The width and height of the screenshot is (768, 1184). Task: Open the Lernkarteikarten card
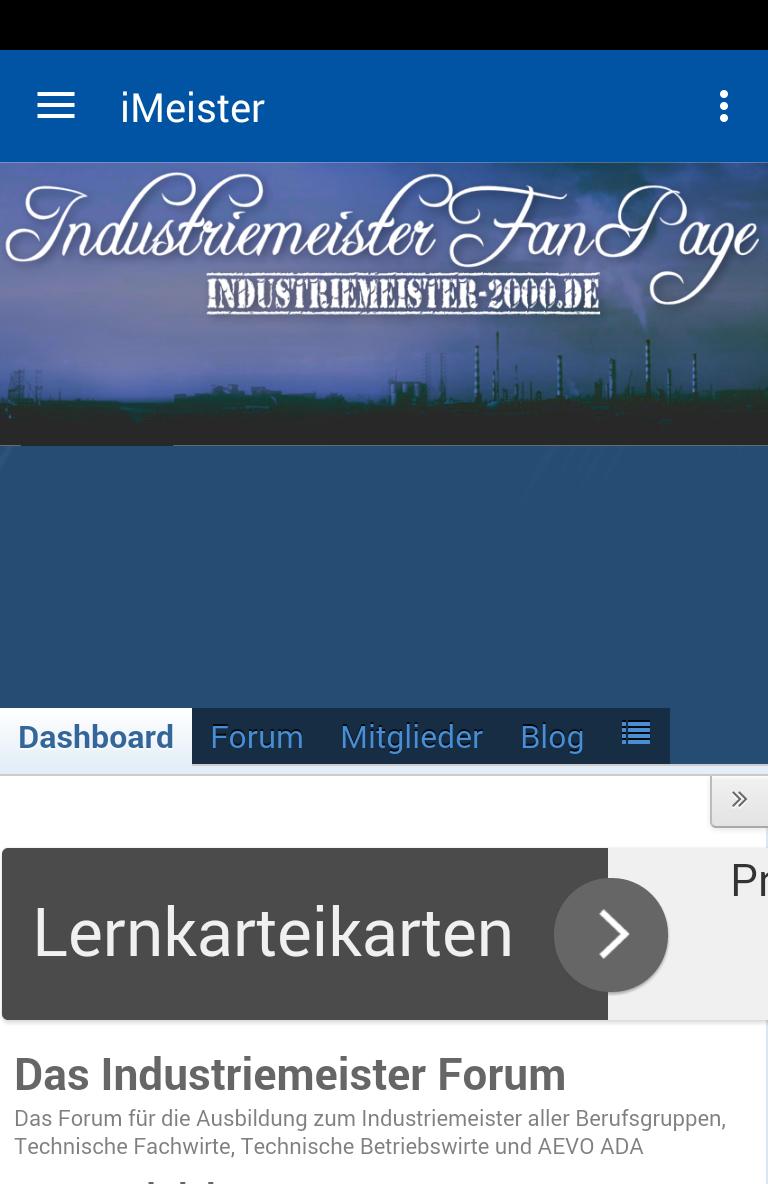[x=610, y=934]
